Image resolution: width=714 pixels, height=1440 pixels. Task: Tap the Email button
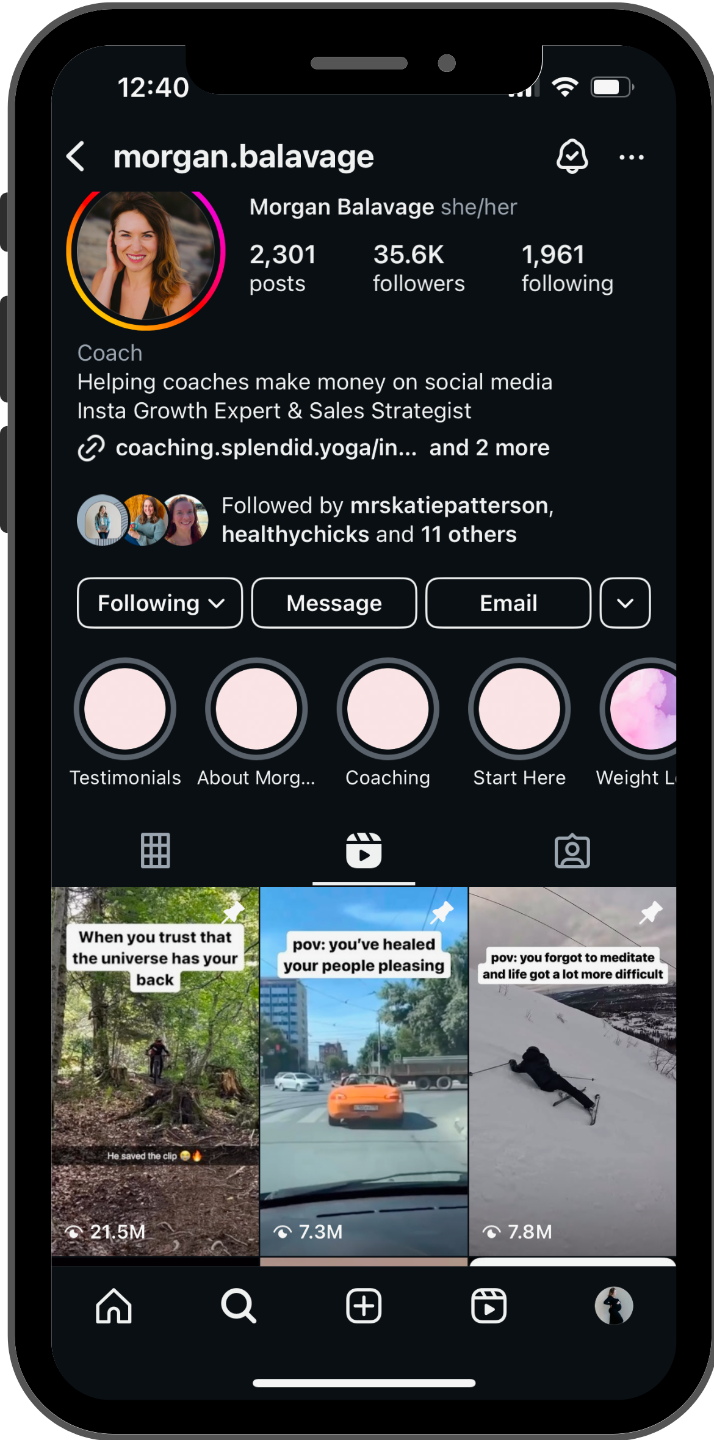click(x=508, y=603)
